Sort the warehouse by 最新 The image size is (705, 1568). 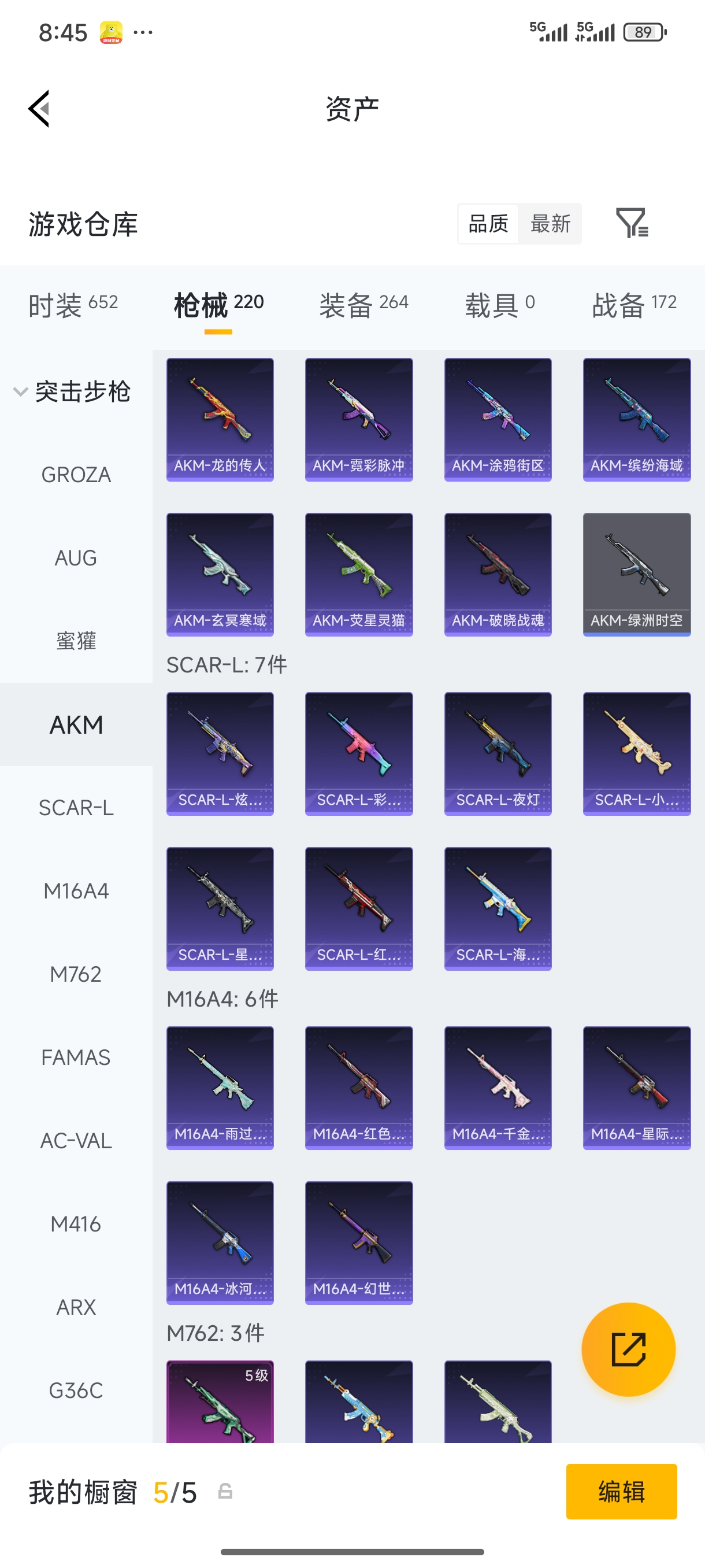(550, 223)
